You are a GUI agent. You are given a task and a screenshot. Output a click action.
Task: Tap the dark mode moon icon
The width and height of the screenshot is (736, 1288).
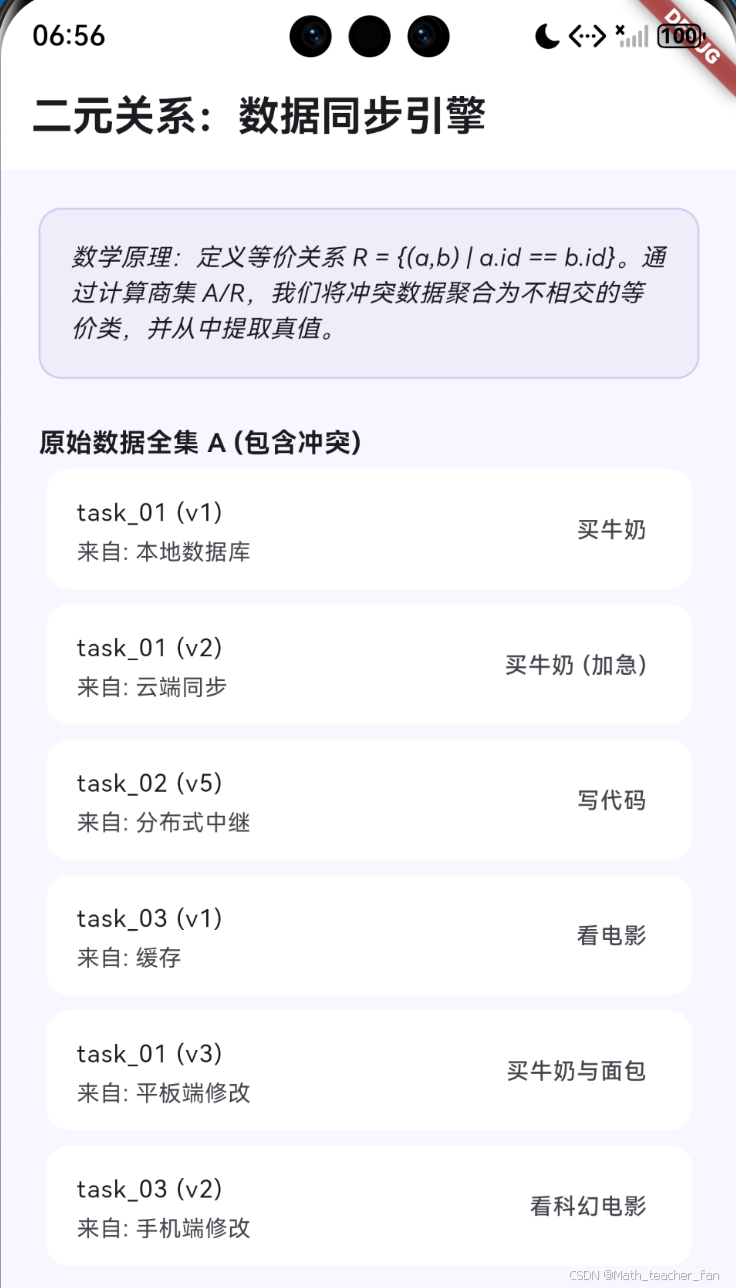coord(545,36)
